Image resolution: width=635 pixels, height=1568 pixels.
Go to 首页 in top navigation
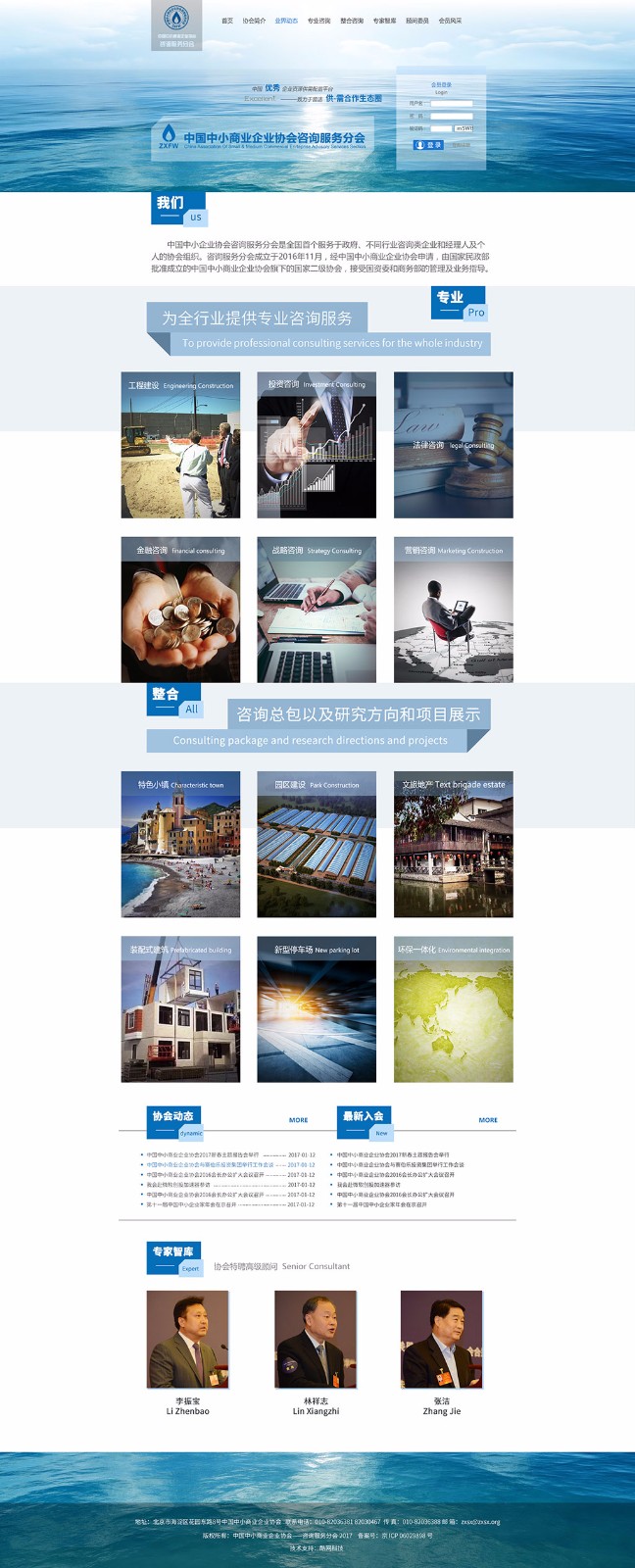(x=227, y=21)
